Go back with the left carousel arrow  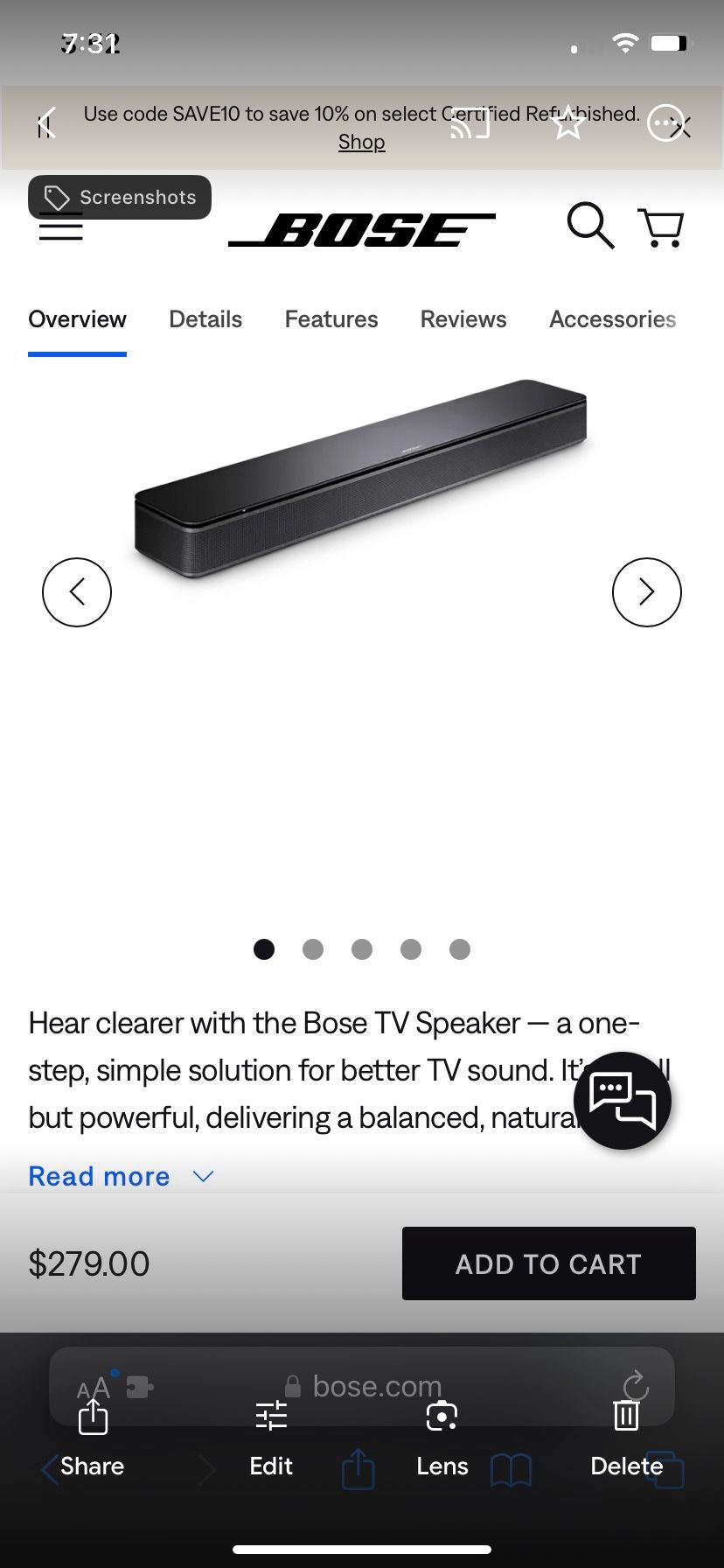[x=77, y=592]
